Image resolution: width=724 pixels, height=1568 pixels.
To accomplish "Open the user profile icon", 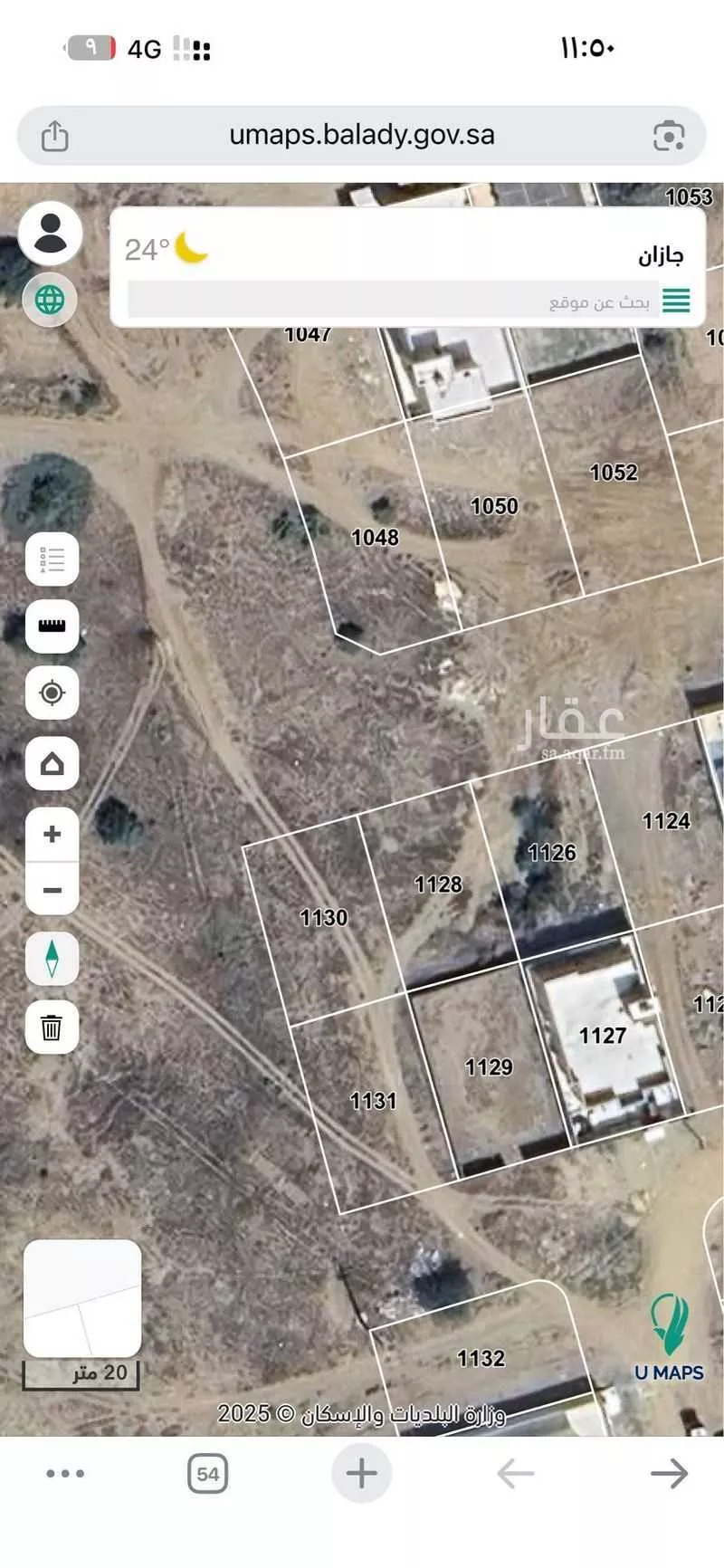I will point(51,233).
